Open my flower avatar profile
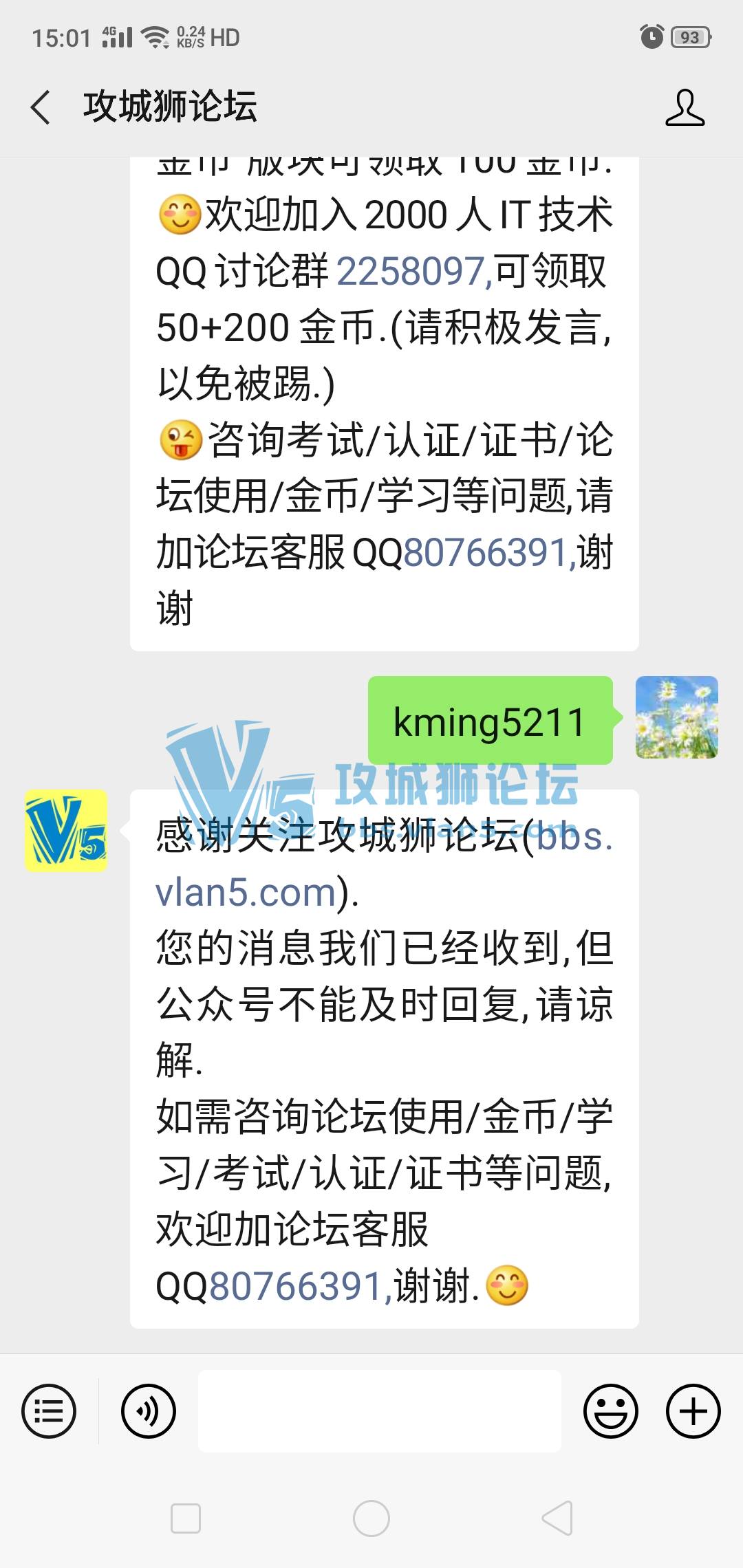 click(676, 717)
